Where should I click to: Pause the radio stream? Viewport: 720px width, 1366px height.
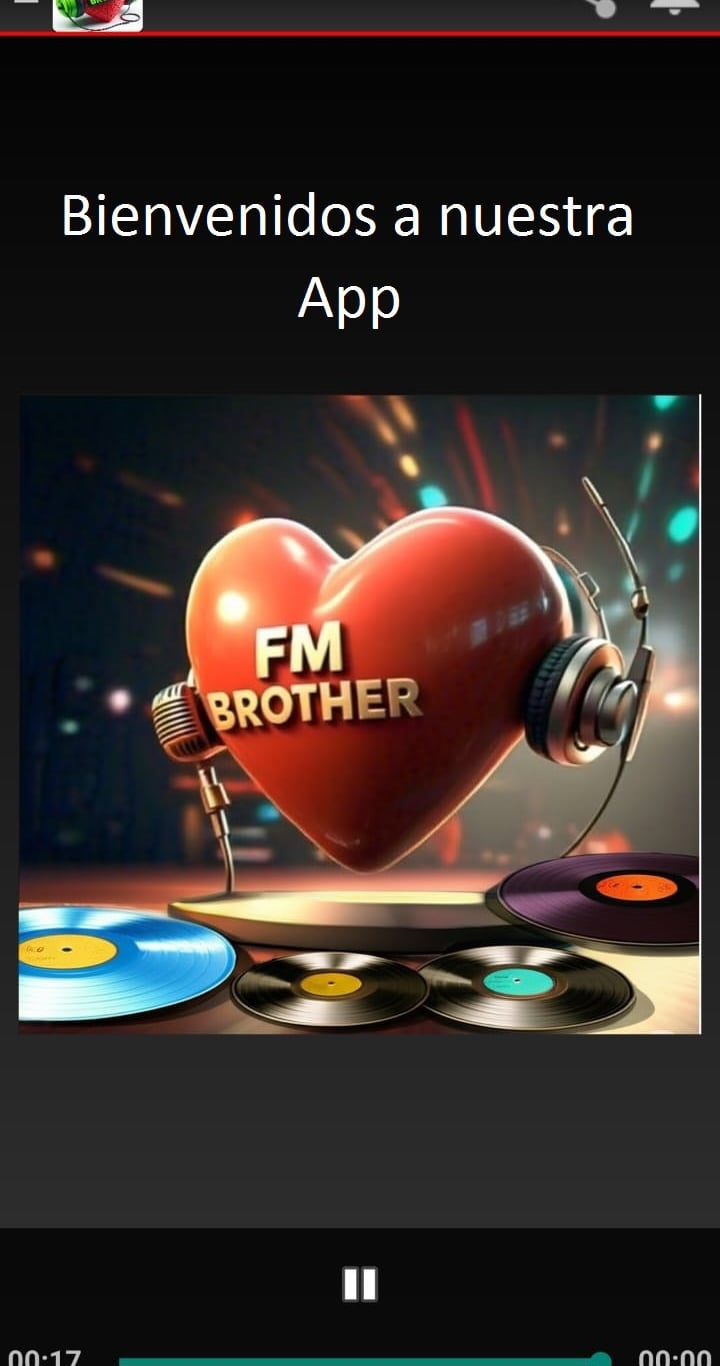[360, 1284]
